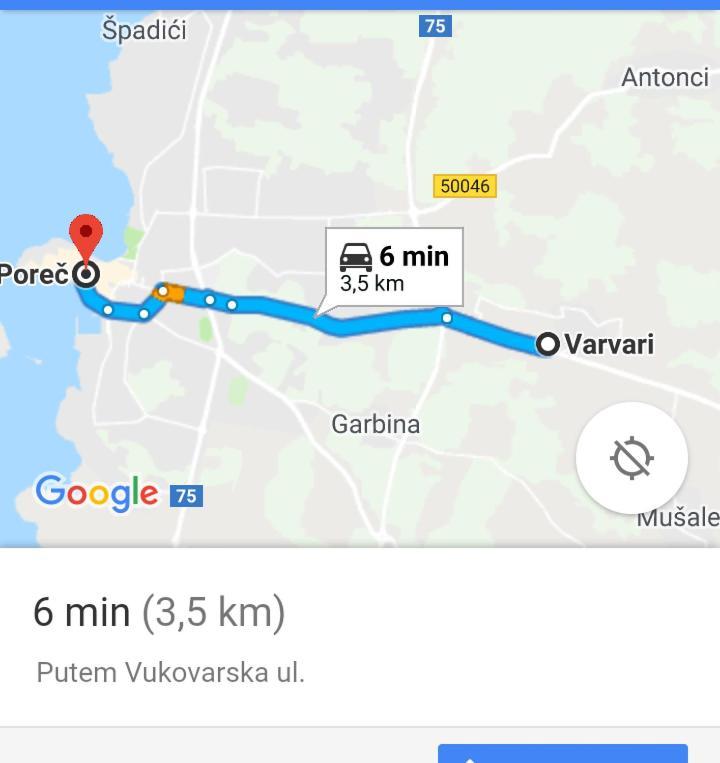Tap the 6 min car route callout
Viewport: 720px width, 763px height.
394,266
